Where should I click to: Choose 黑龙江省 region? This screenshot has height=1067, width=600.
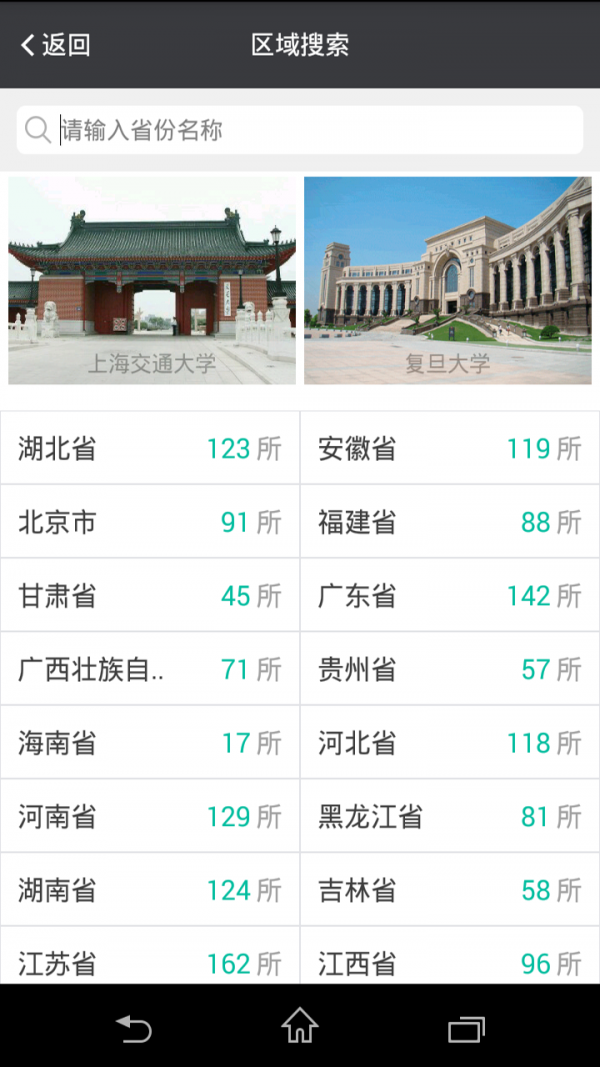click(x=450, y=817)
